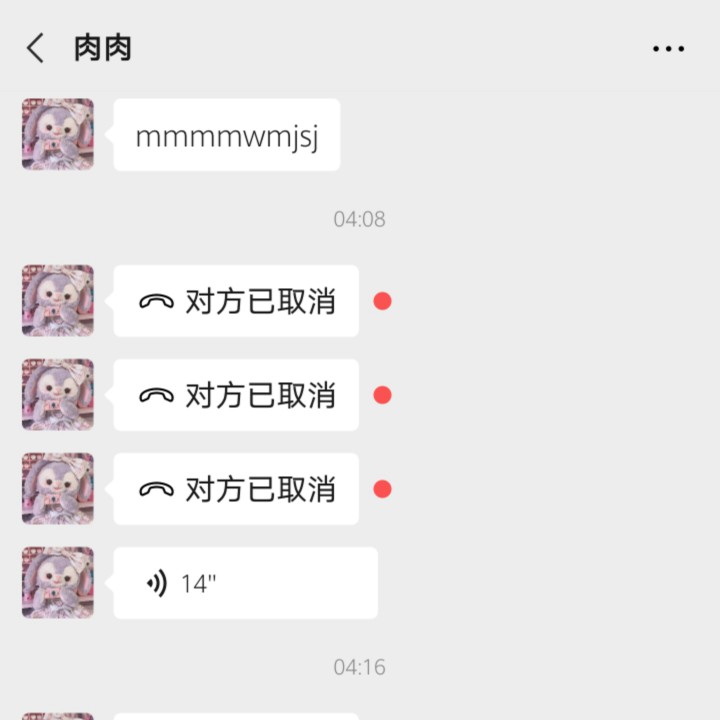This screenshot has width=720, height=720.
Task: Open the three-dot chat options menu
Action: tap(668, 48)
